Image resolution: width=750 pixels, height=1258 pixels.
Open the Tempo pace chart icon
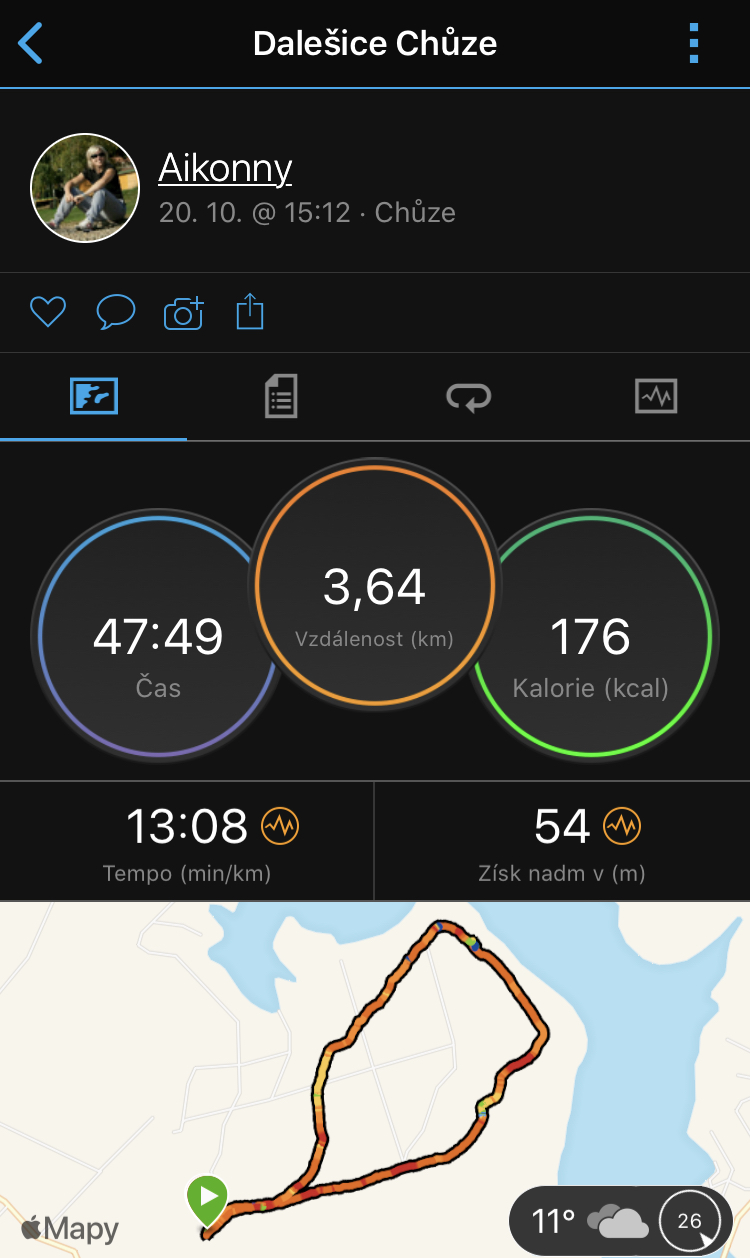[280, 827]
